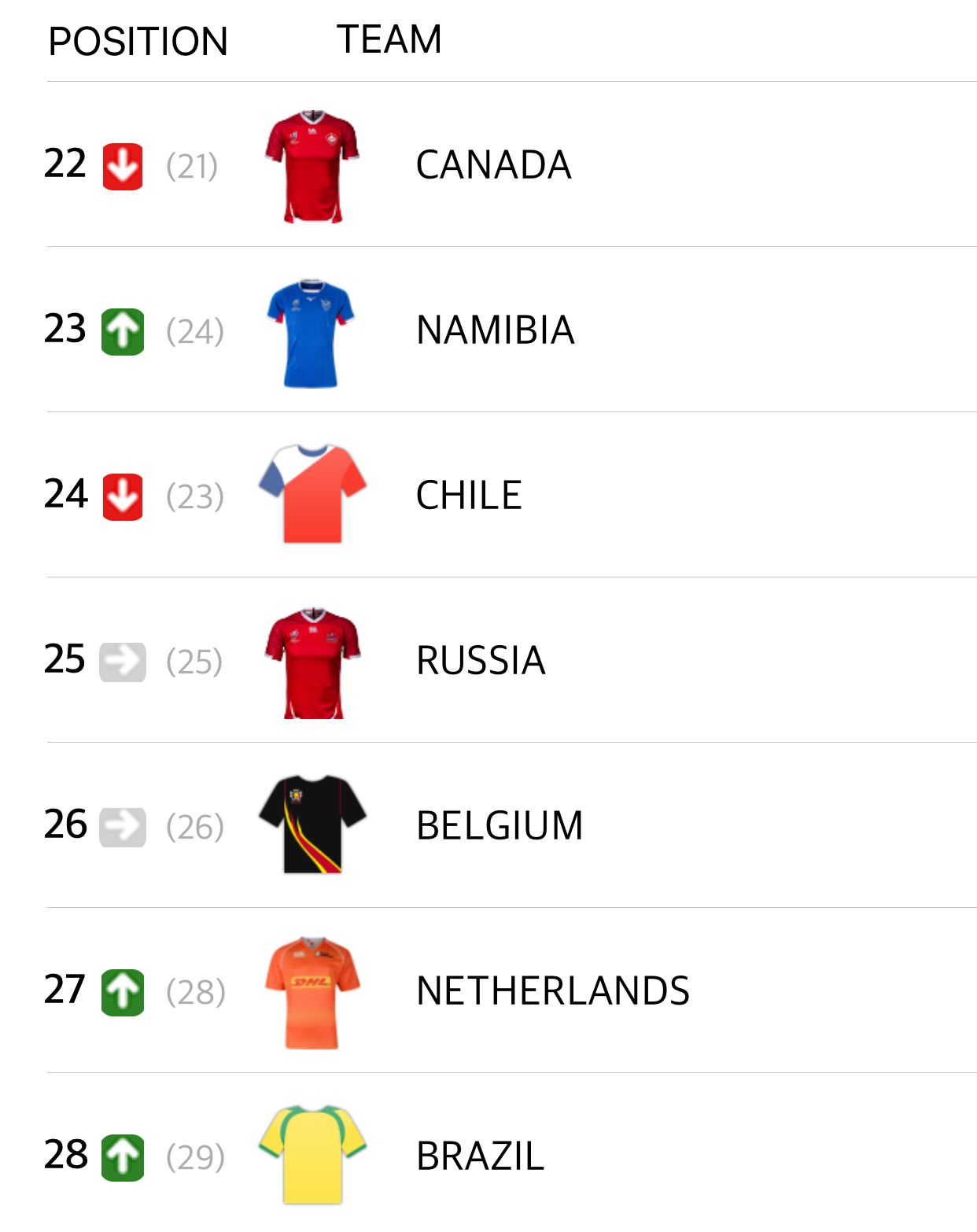Open Belgium's team row
Image resolution: width=977 pixels, height=1232 pixels.
500,826
